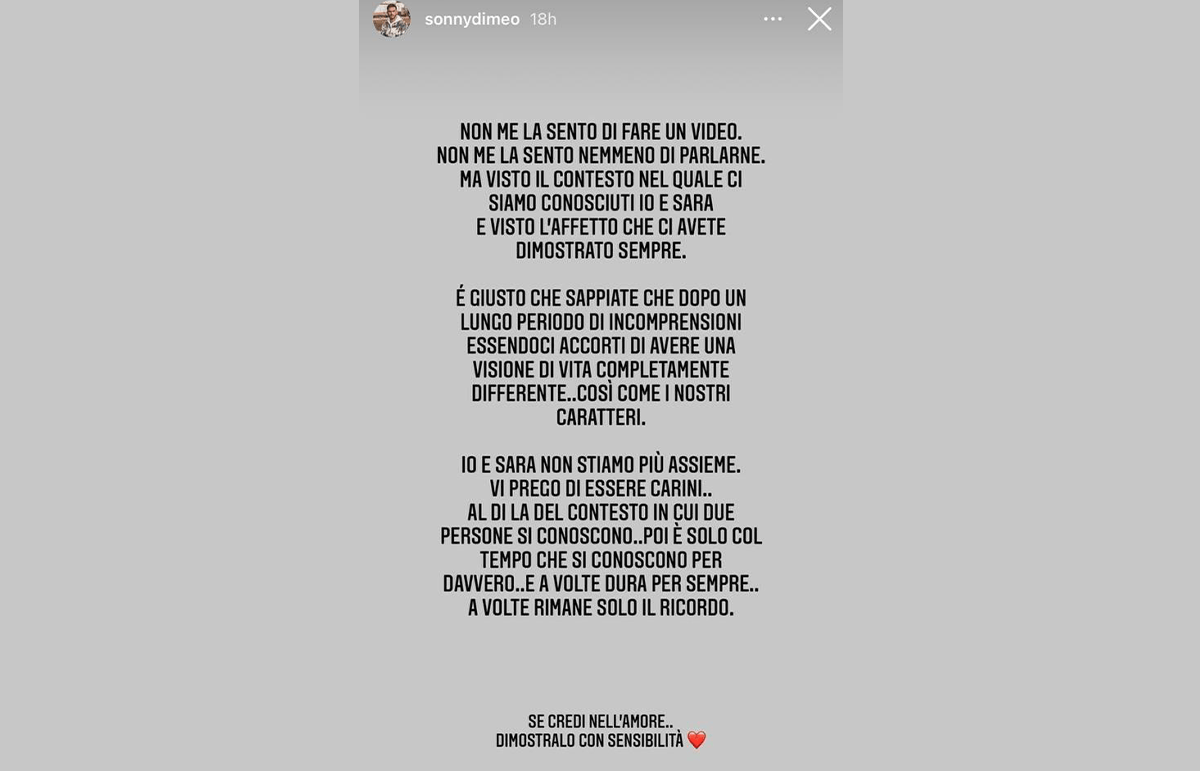Close the story with the X

(x=819, y=19)
